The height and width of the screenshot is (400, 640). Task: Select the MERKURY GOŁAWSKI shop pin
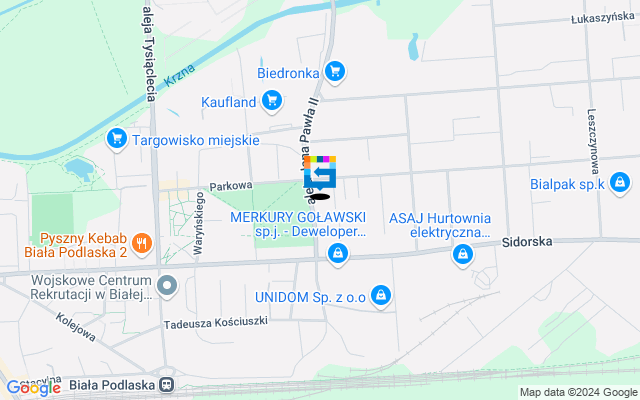coord(339,254)
